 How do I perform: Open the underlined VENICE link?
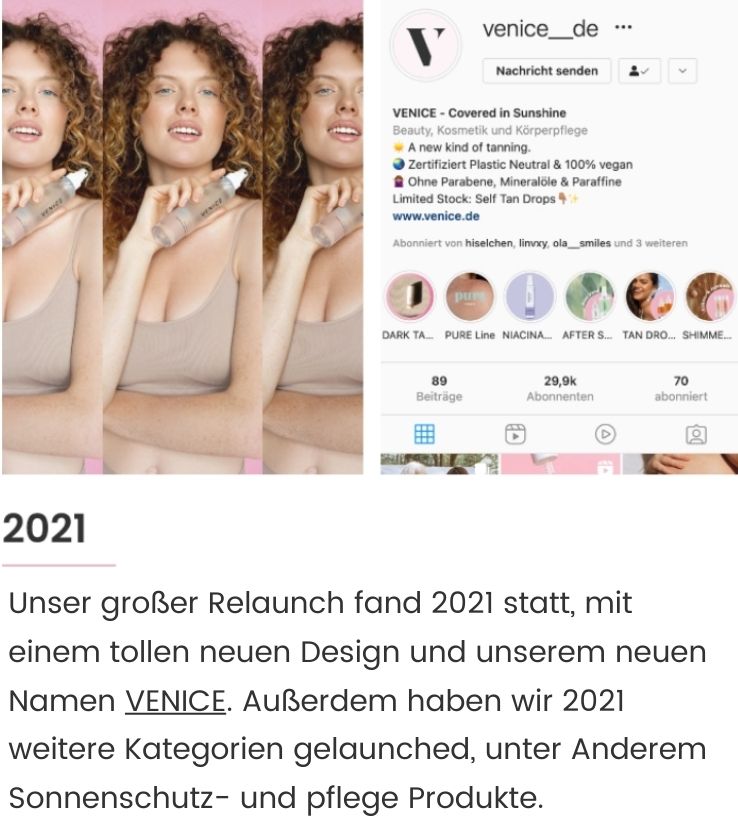[175, 701]
